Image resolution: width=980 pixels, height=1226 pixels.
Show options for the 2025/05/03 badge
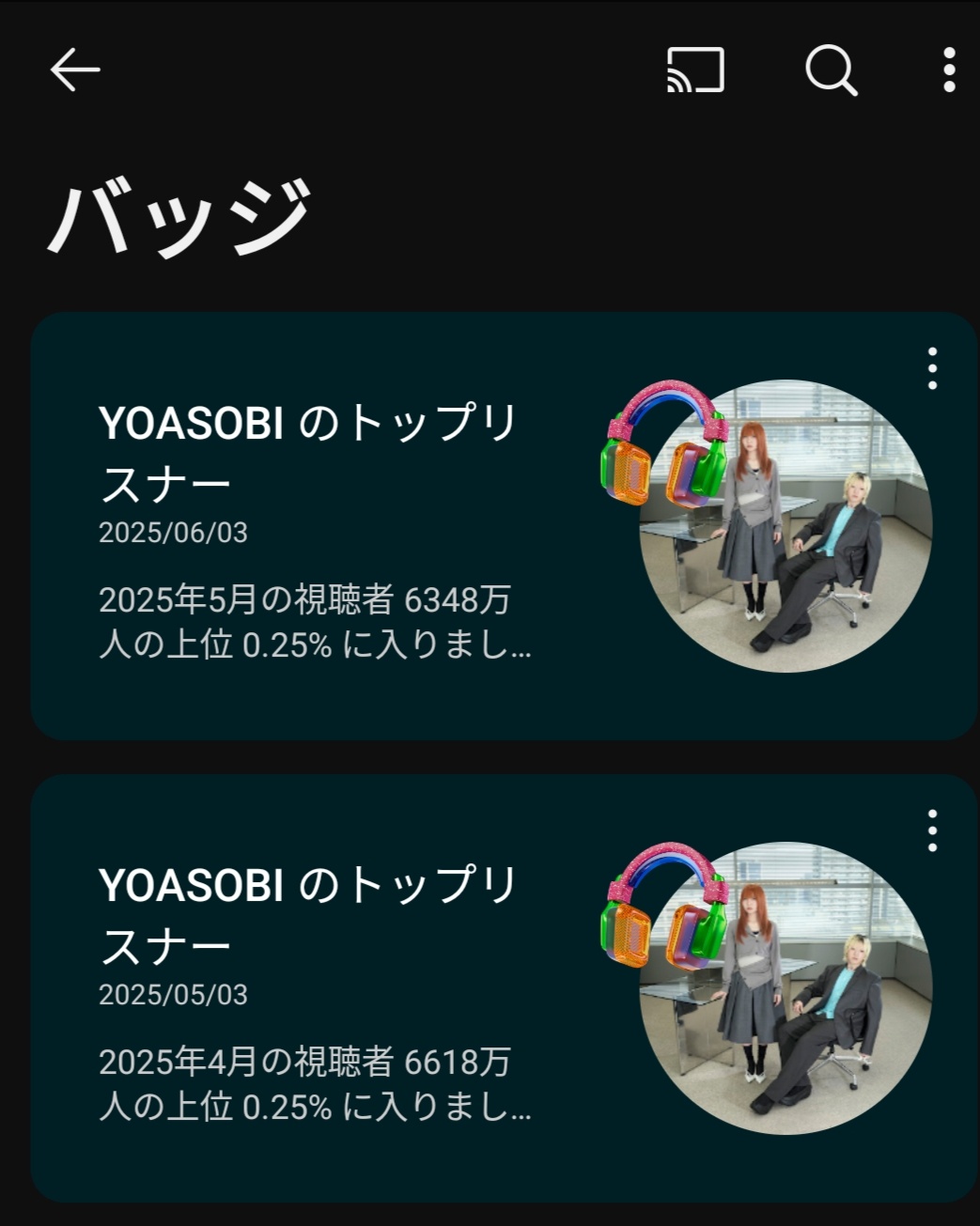932,830
